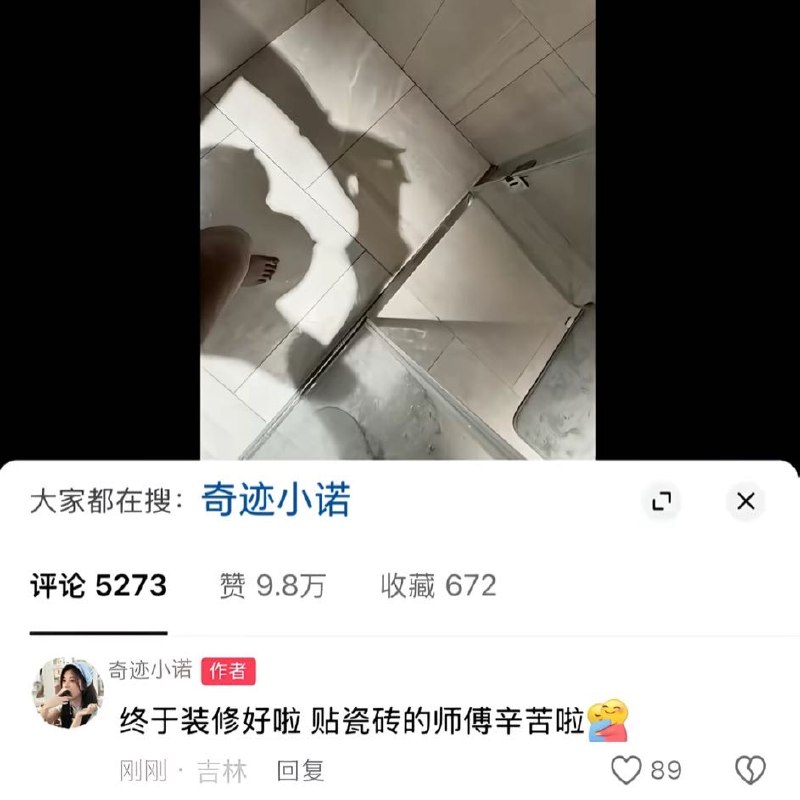Switch to the 赞 9.8万 tab
The image size is (800, 800).
click(x=273, y=586)
